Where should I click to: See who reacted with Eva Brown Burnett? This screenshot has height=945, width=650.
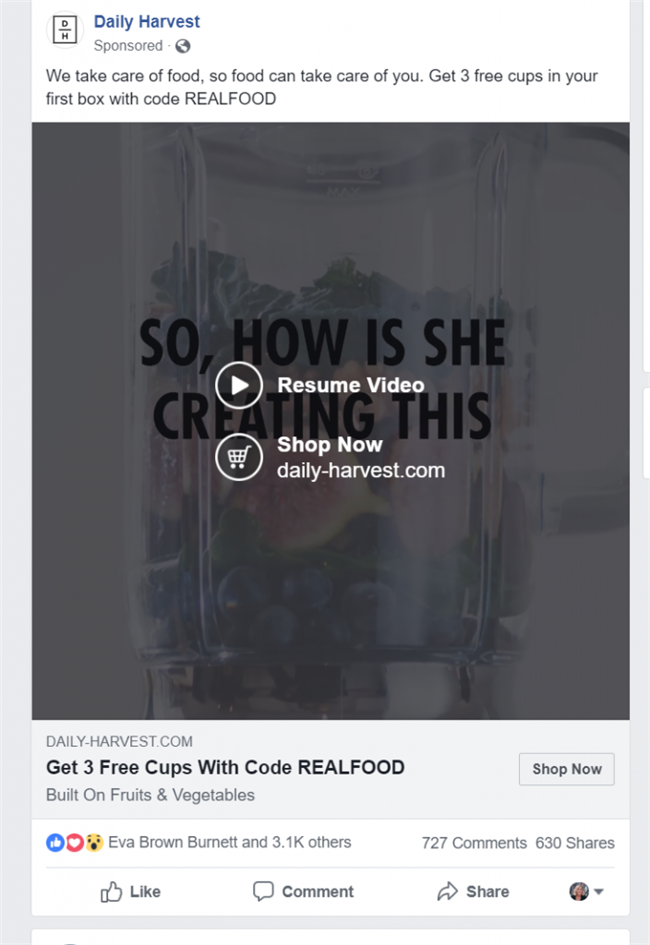pyautogui.click(x=229, y=842)
